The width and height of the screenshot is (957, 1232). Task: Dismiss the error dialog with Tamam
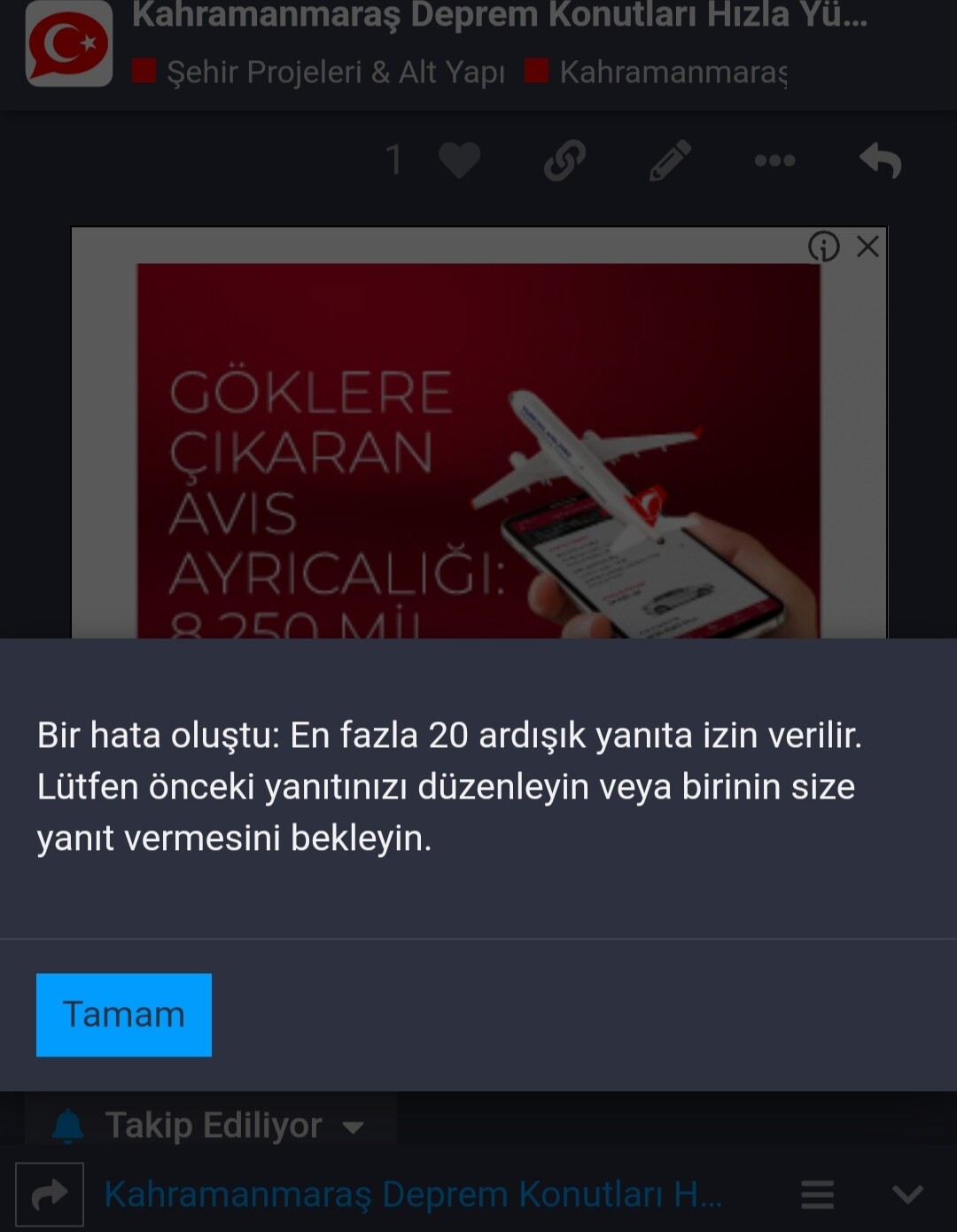(x=123, y=1015)
